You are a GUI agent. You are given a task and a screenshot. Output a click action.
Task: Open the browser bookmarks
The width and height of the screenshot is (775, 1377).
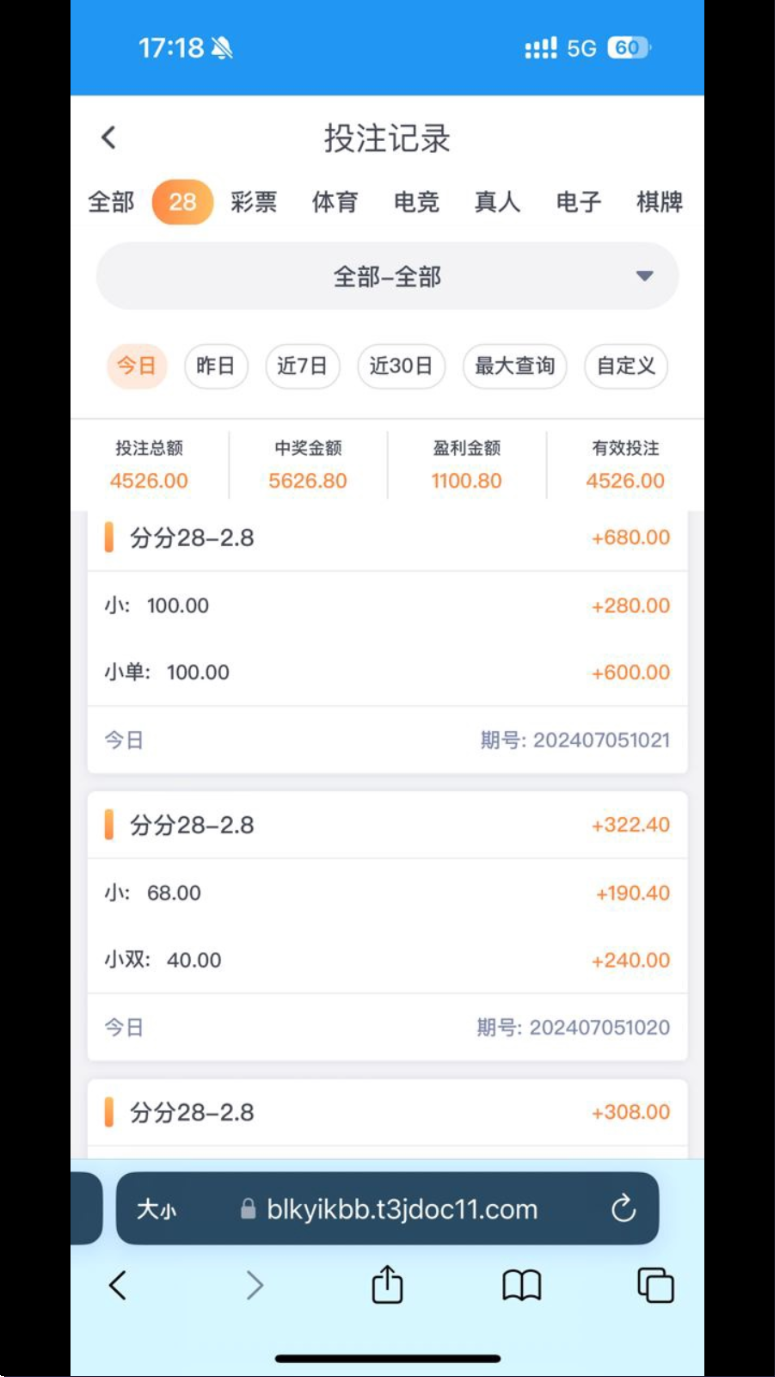[521, 1285]
